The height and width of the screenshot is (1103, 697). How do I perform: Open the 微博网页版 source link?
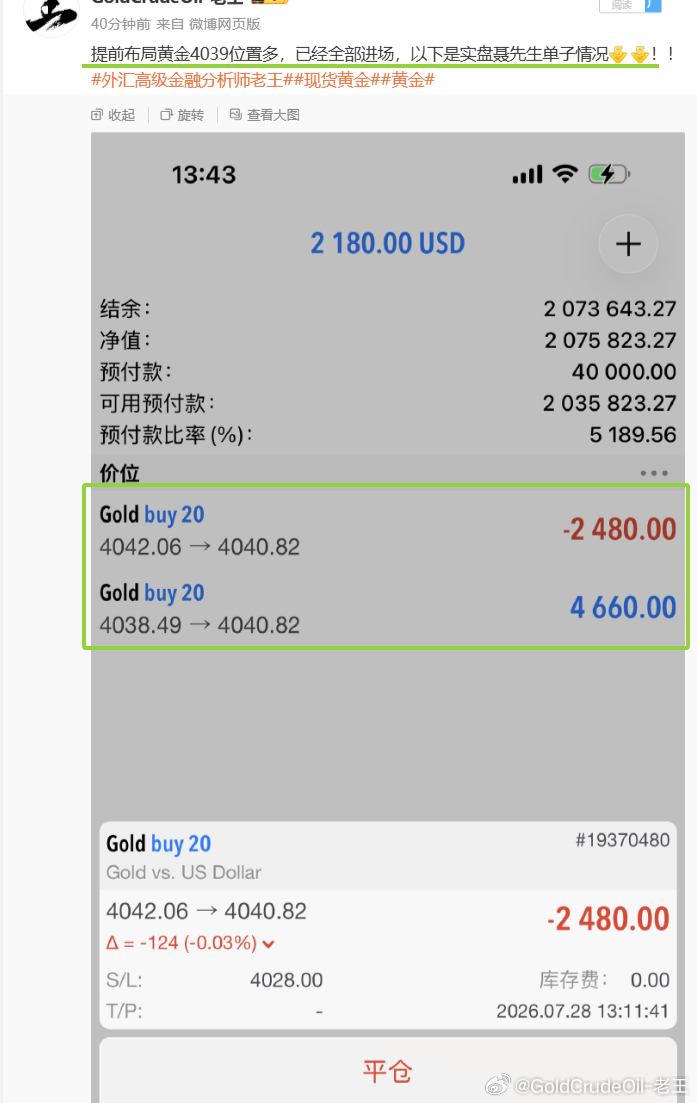tap(224, 24)
